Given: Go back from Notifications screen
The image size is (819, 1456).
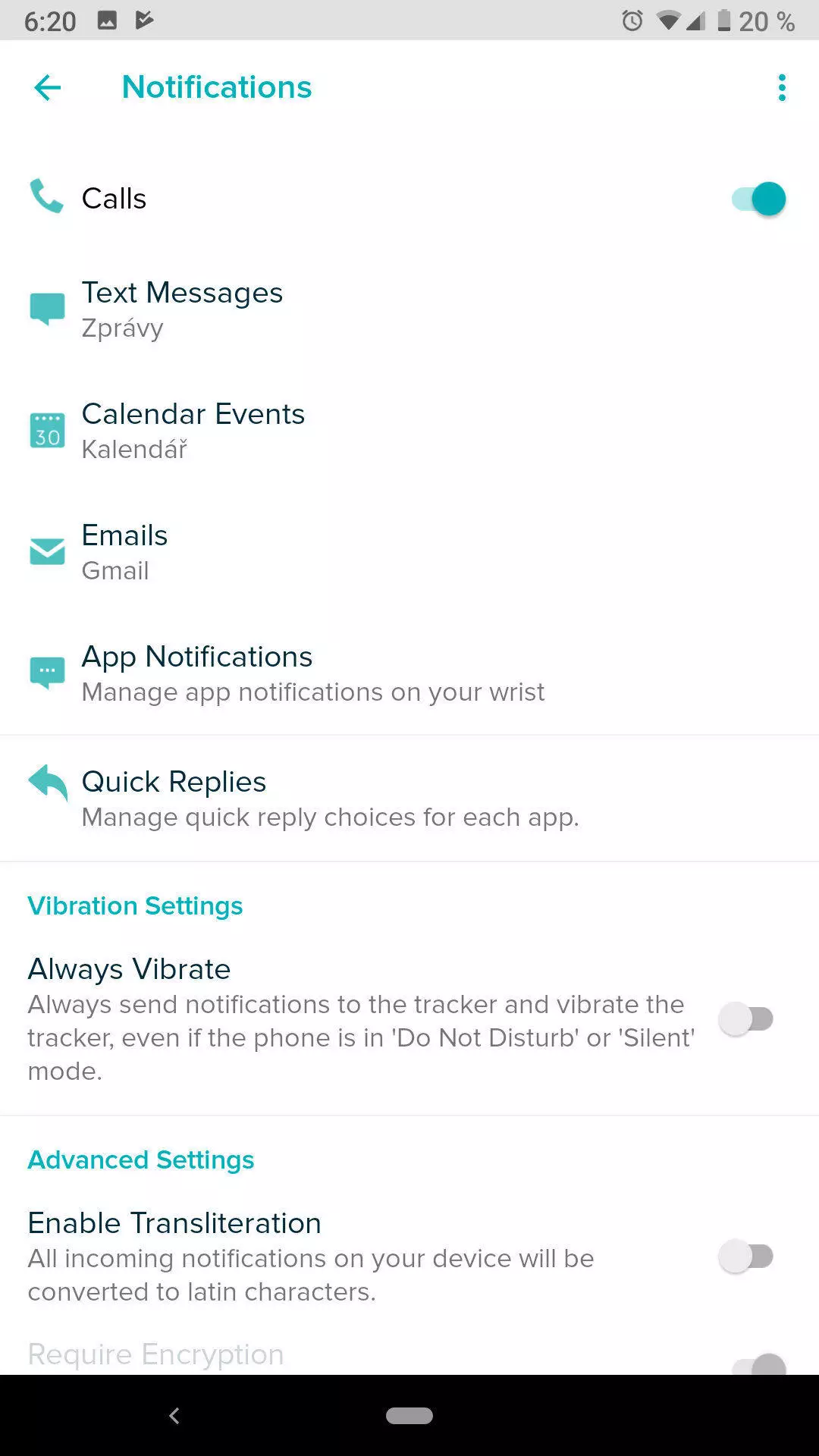Looking at the screenshot, I should 47,88.
